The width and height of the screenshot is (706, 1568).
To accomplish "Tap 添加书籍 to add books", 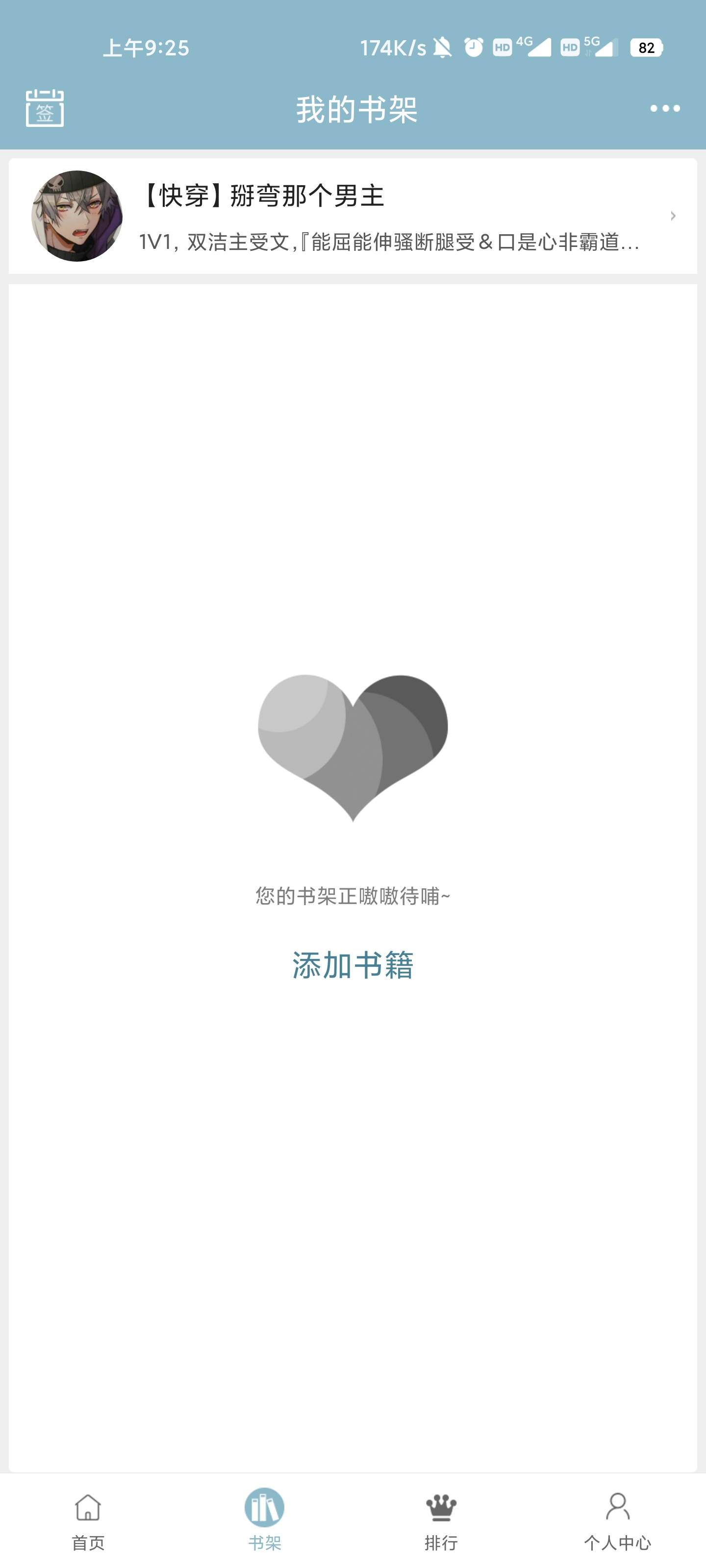I will (x=353, y=965).
